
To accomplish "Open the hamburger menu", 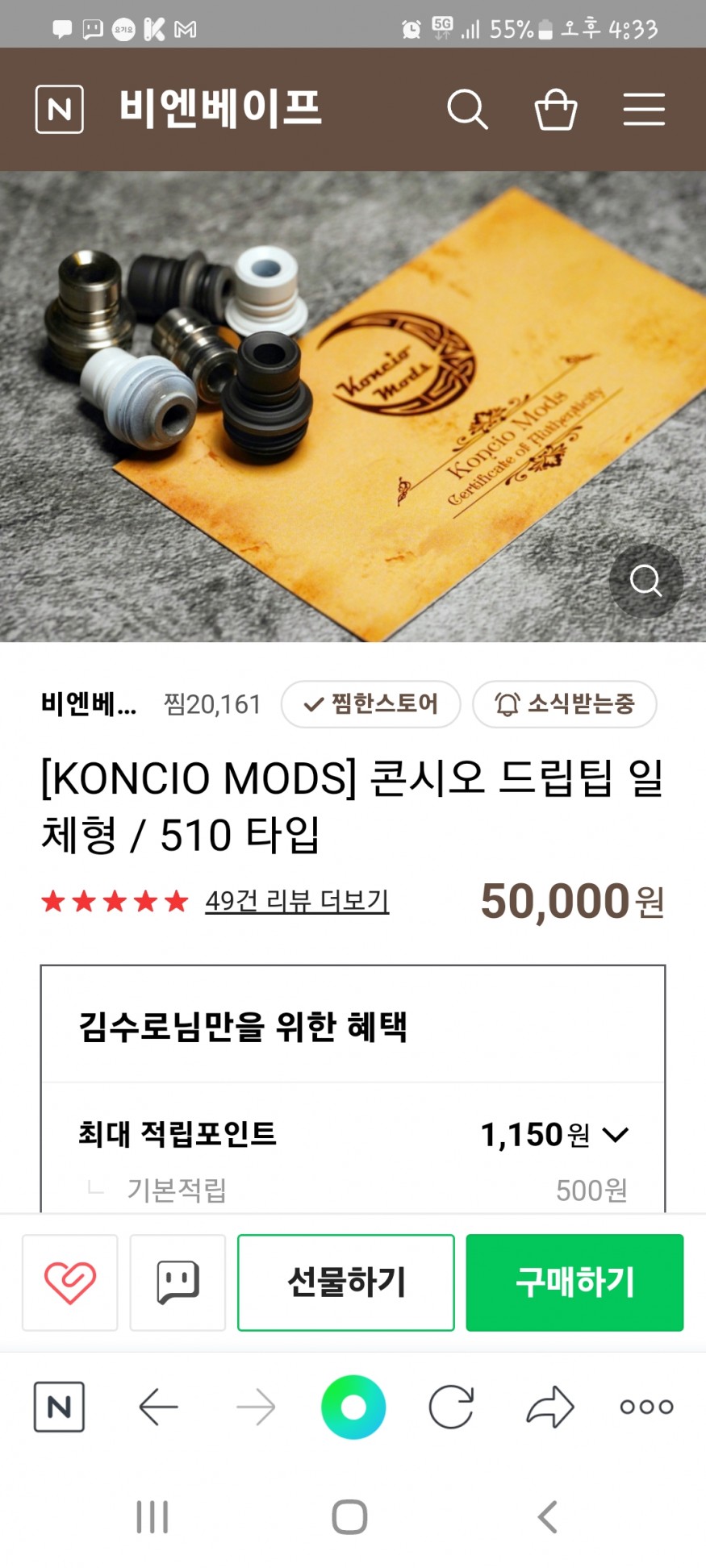I will (644, 109).
